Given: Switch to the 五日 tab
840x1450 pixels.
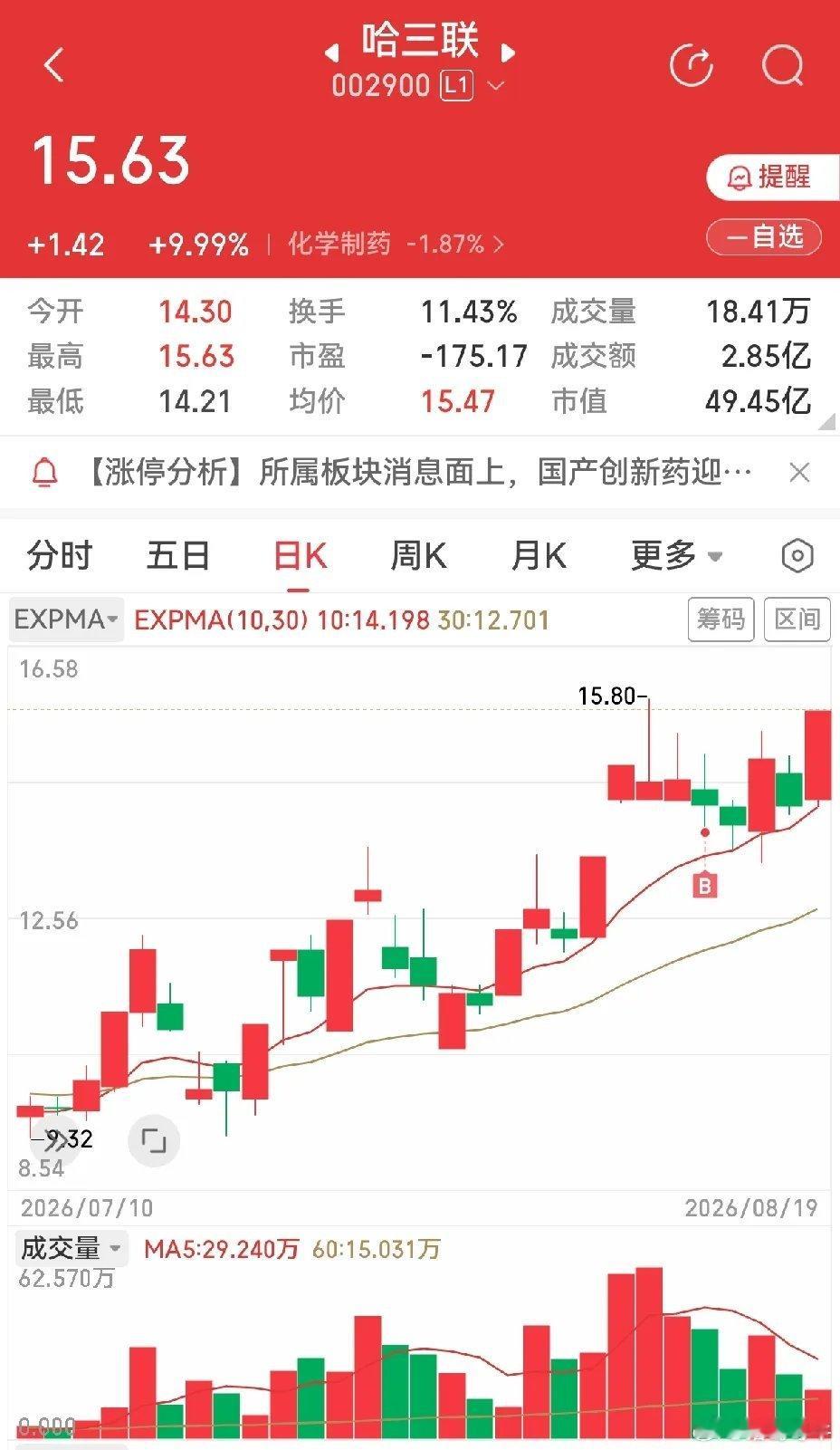Looking at the screenshot, I should pos(178,555).
